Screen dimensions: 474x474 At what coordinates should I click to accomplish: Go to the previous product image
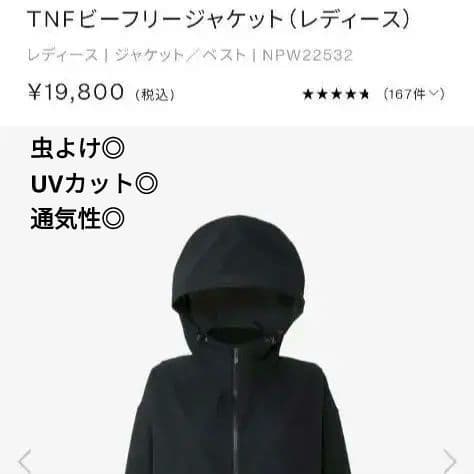[25, 461]
